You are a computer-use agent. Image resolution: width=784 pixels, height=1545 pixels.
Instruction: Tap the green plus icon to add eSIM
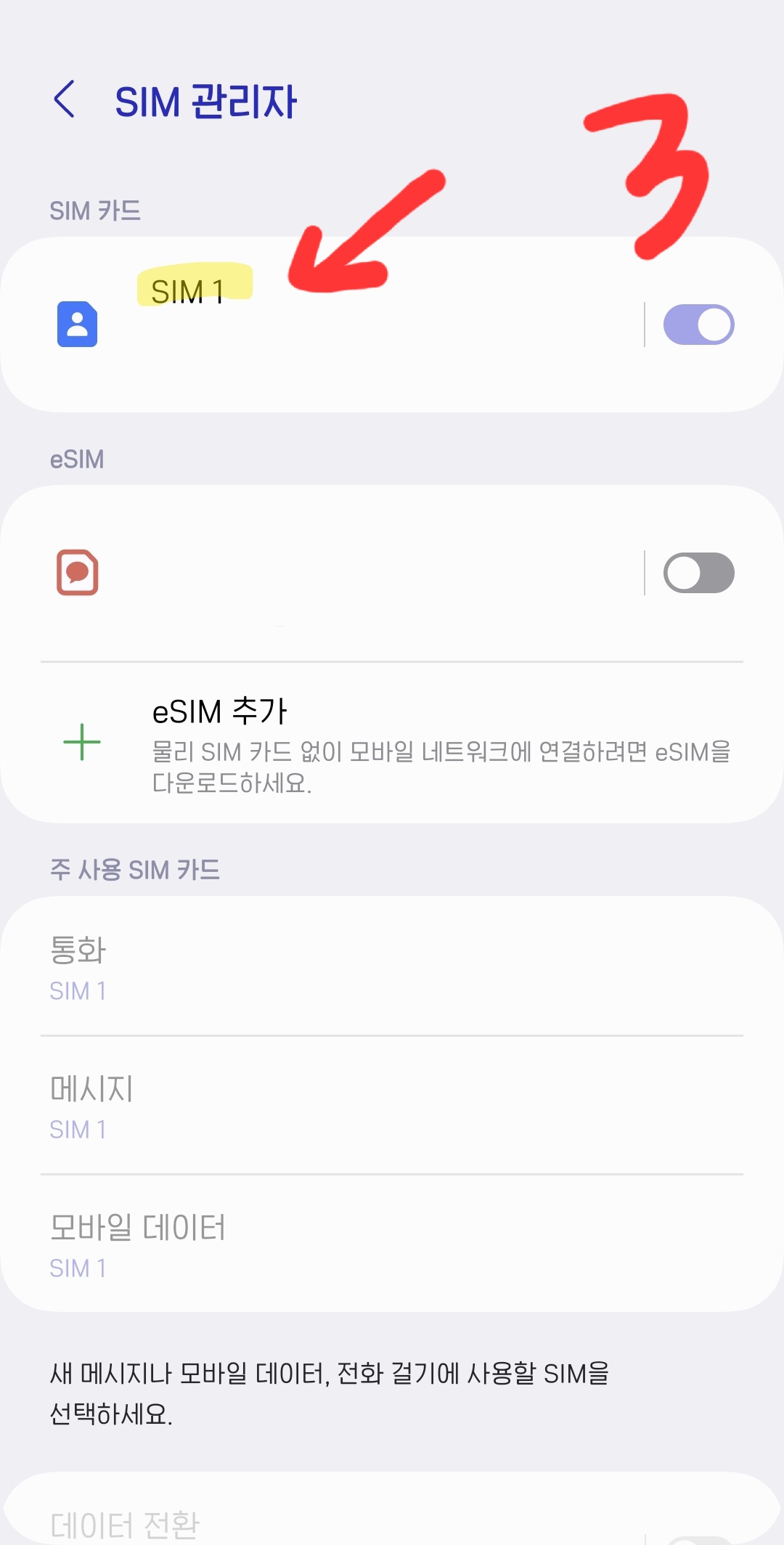point(81,741)
